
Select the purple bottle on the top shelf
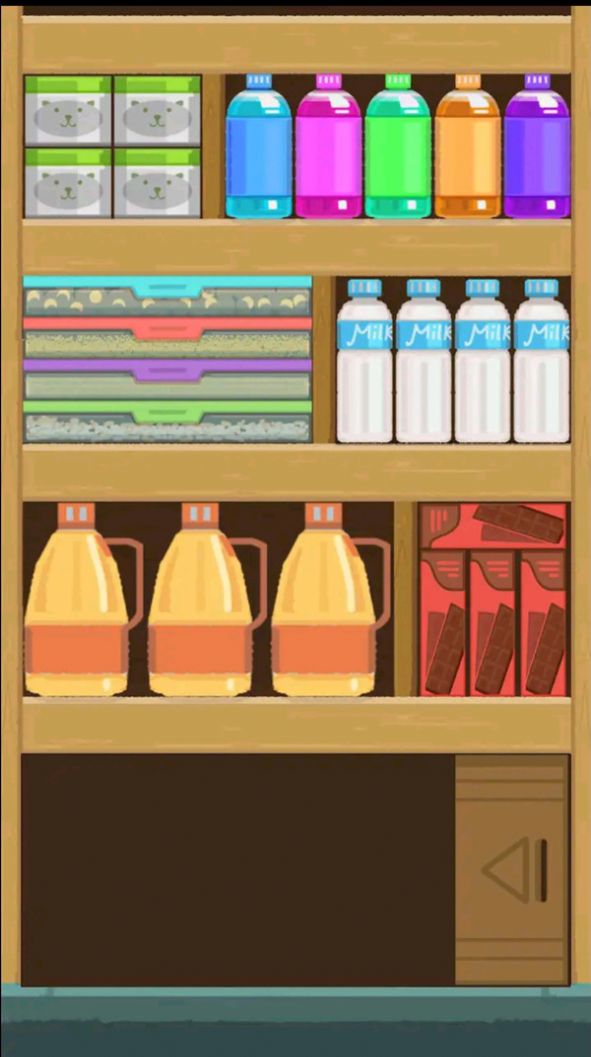537,146
